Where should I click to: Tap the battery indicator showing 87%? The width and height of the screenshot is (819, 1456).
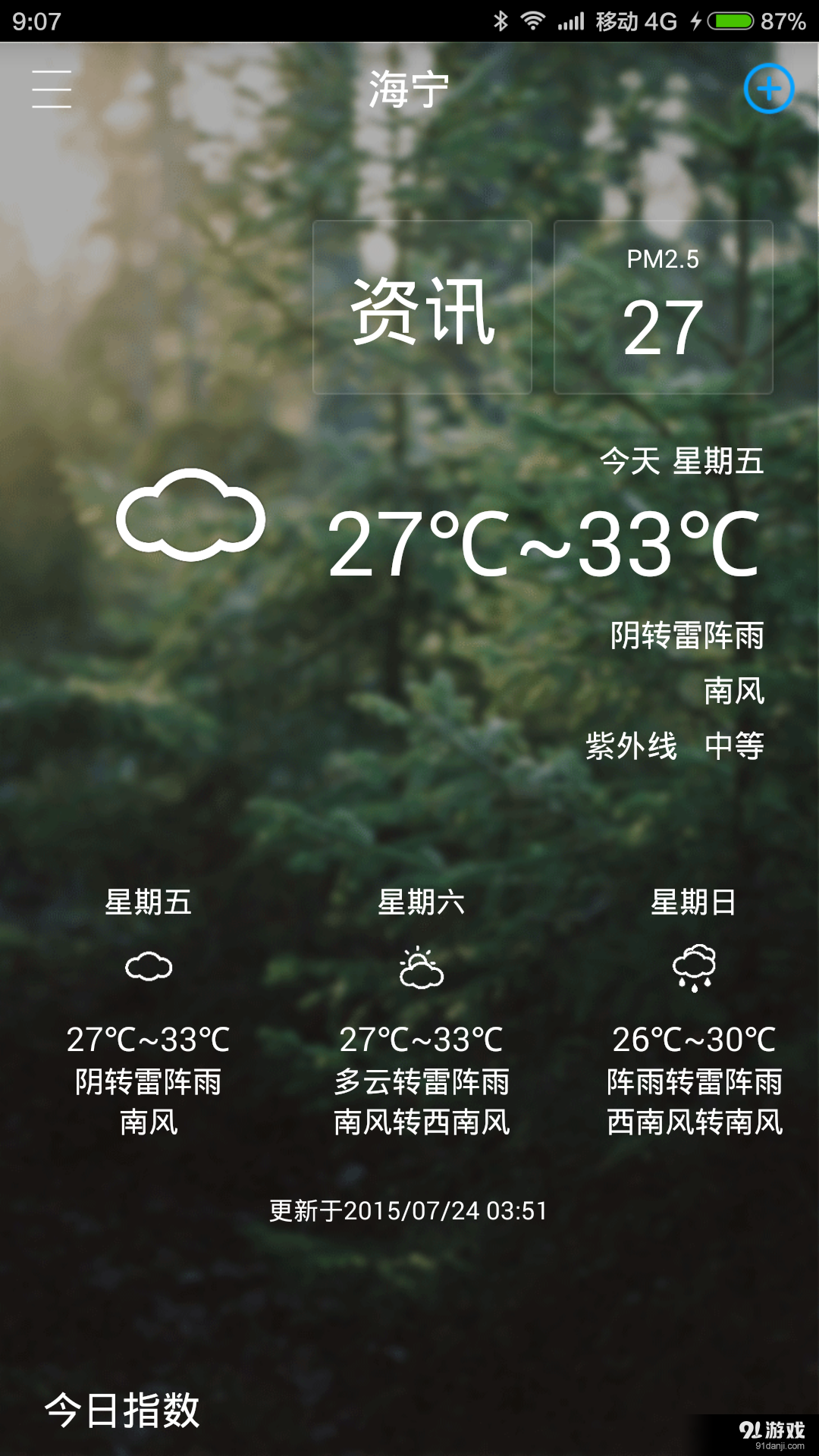click(x=732, y=20)
